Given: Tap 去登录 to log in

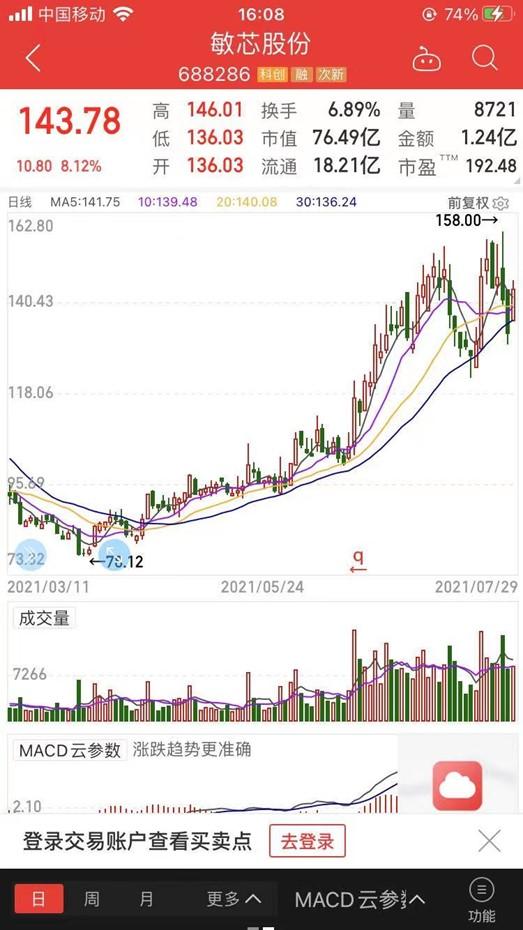Looking at the screenshot, I should point(307,840).
